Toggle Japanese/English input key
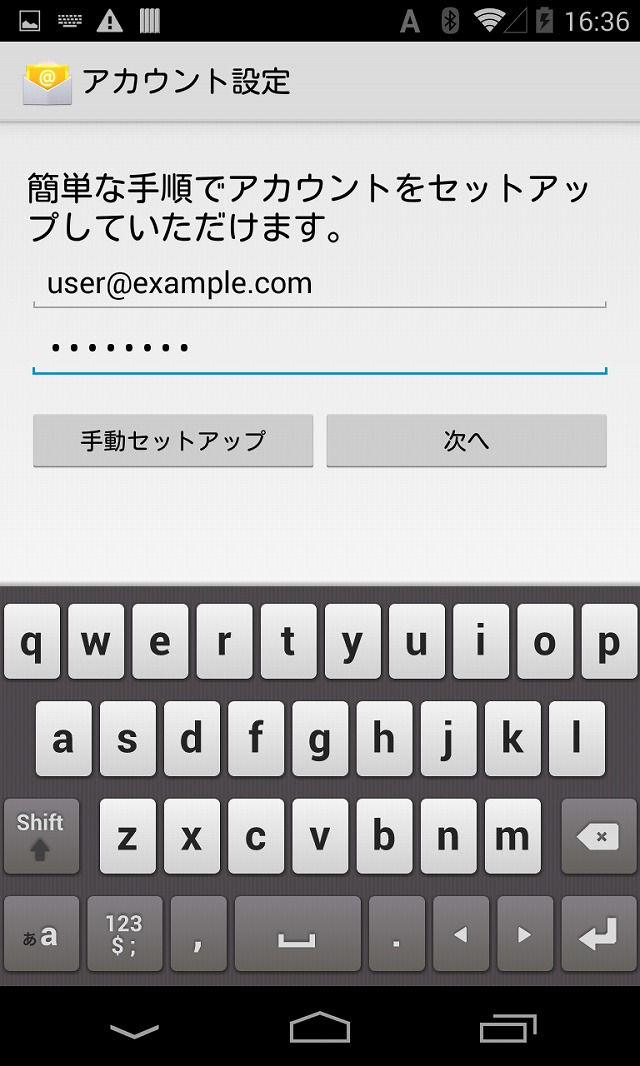Viewport: 640px width, 1066px height. tap(41, 933)
